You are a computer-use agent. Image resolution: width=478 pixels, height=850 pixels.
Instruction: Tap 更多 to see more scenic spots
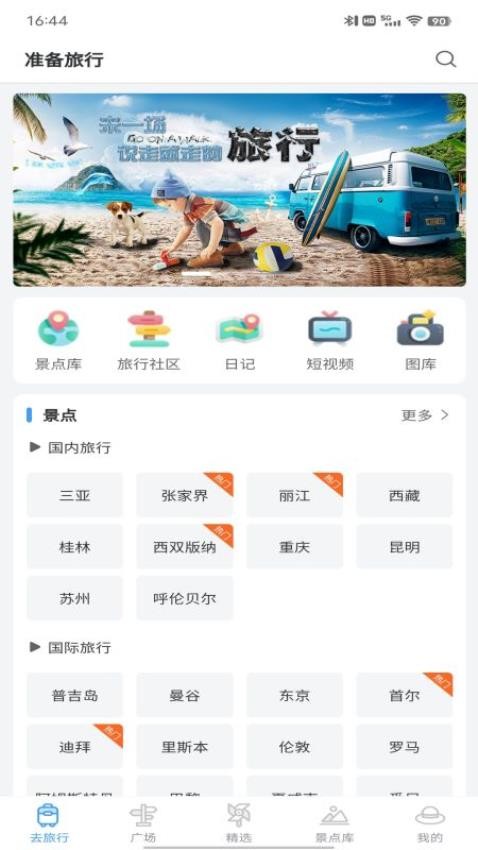(425, 415)
